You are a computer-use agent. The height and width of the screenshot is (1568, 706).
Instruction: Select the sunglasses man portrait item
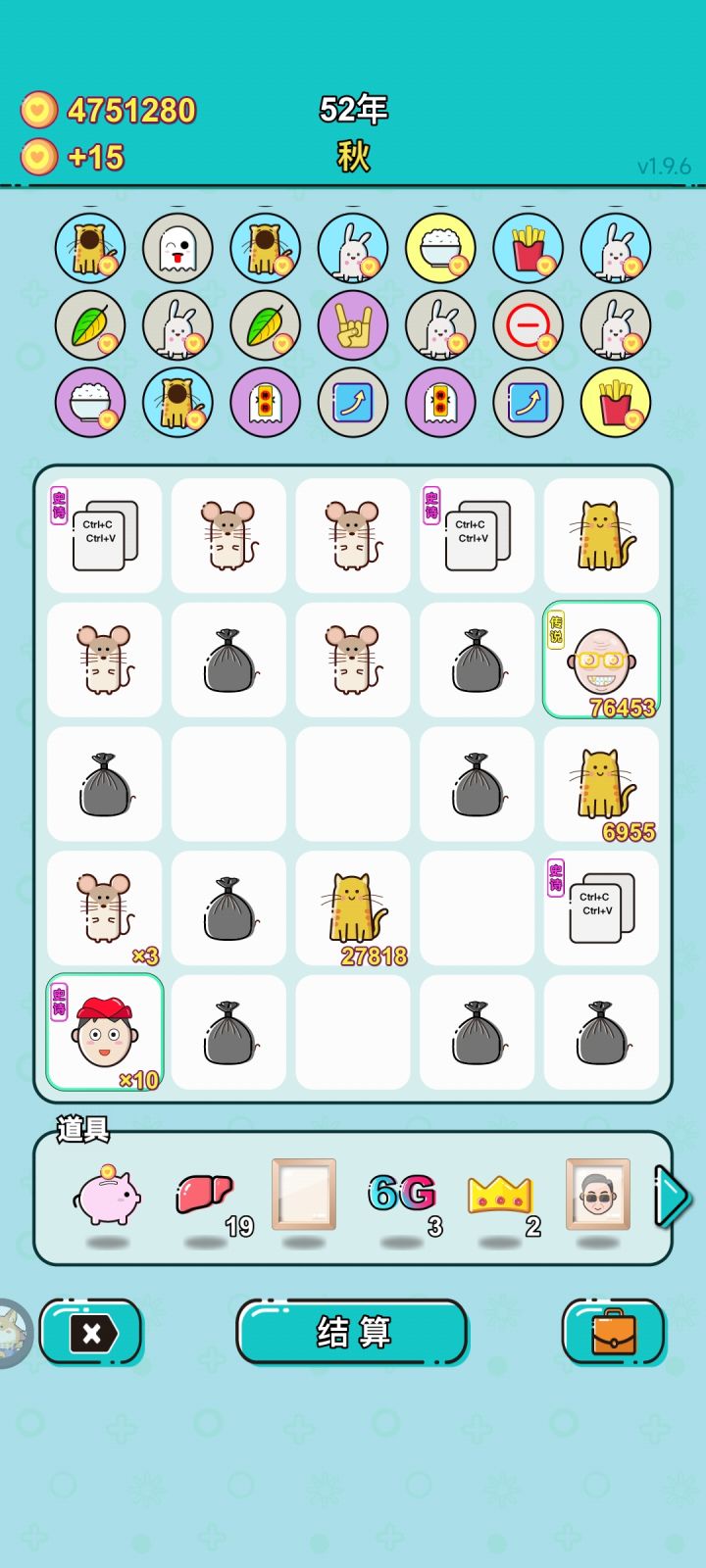coord(599,1191)
